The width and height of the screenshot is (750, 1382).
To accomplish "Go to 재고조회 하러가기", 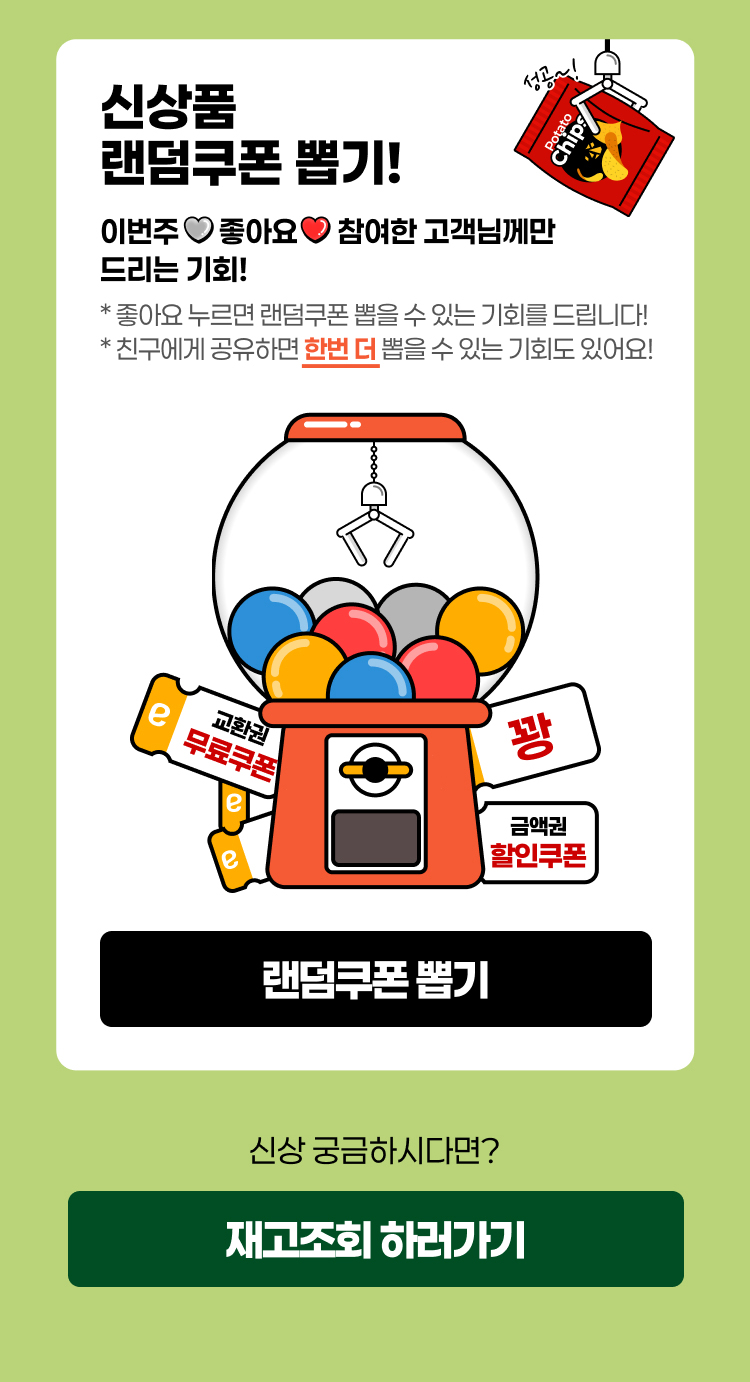I will pyautogui.click(x=375, y=1239).
